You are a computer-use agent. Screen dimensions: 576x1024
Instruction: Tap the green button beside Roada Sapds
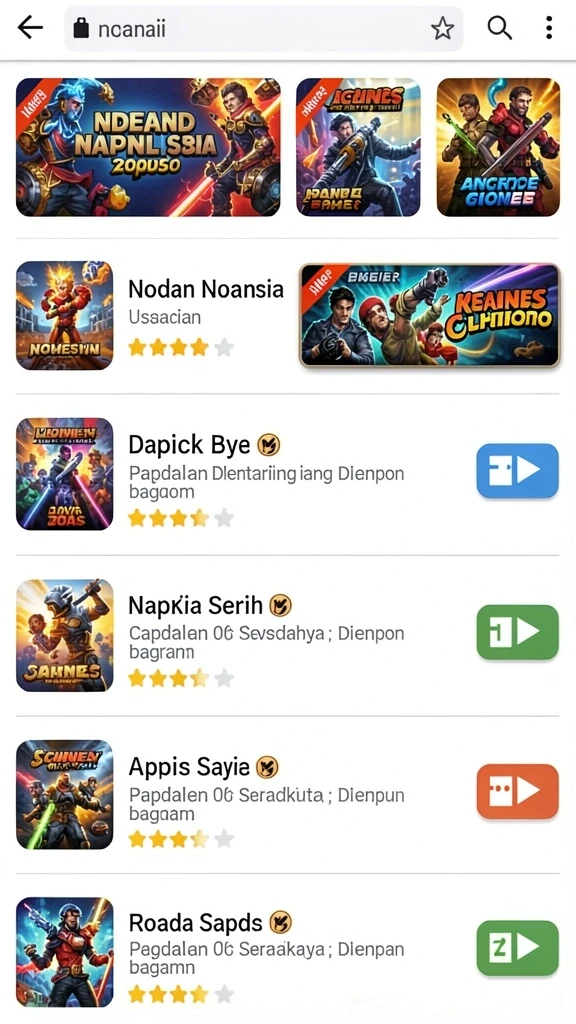tap(517, 948)
